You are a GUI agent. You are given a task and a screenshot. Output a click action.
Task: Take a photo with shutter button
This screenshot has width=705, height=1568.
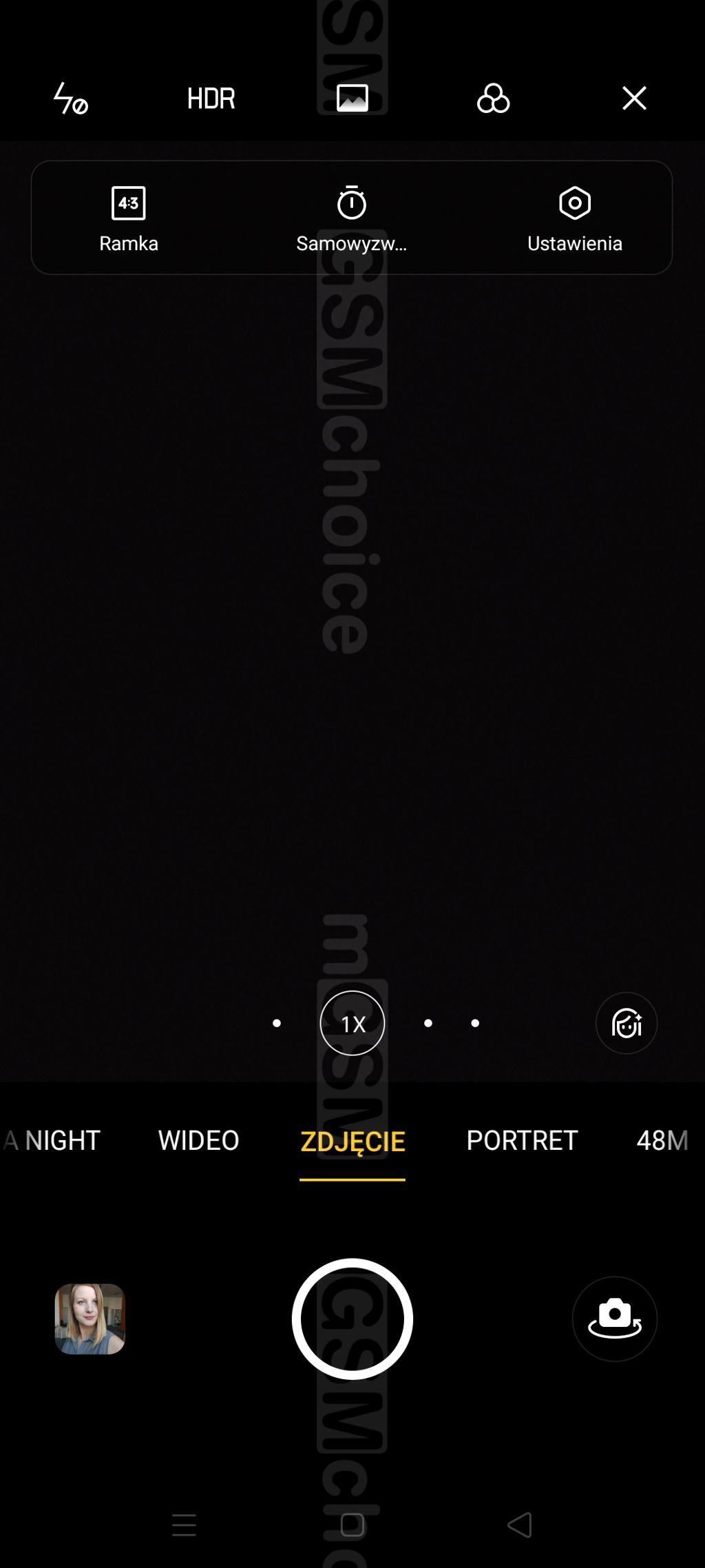352,1319
